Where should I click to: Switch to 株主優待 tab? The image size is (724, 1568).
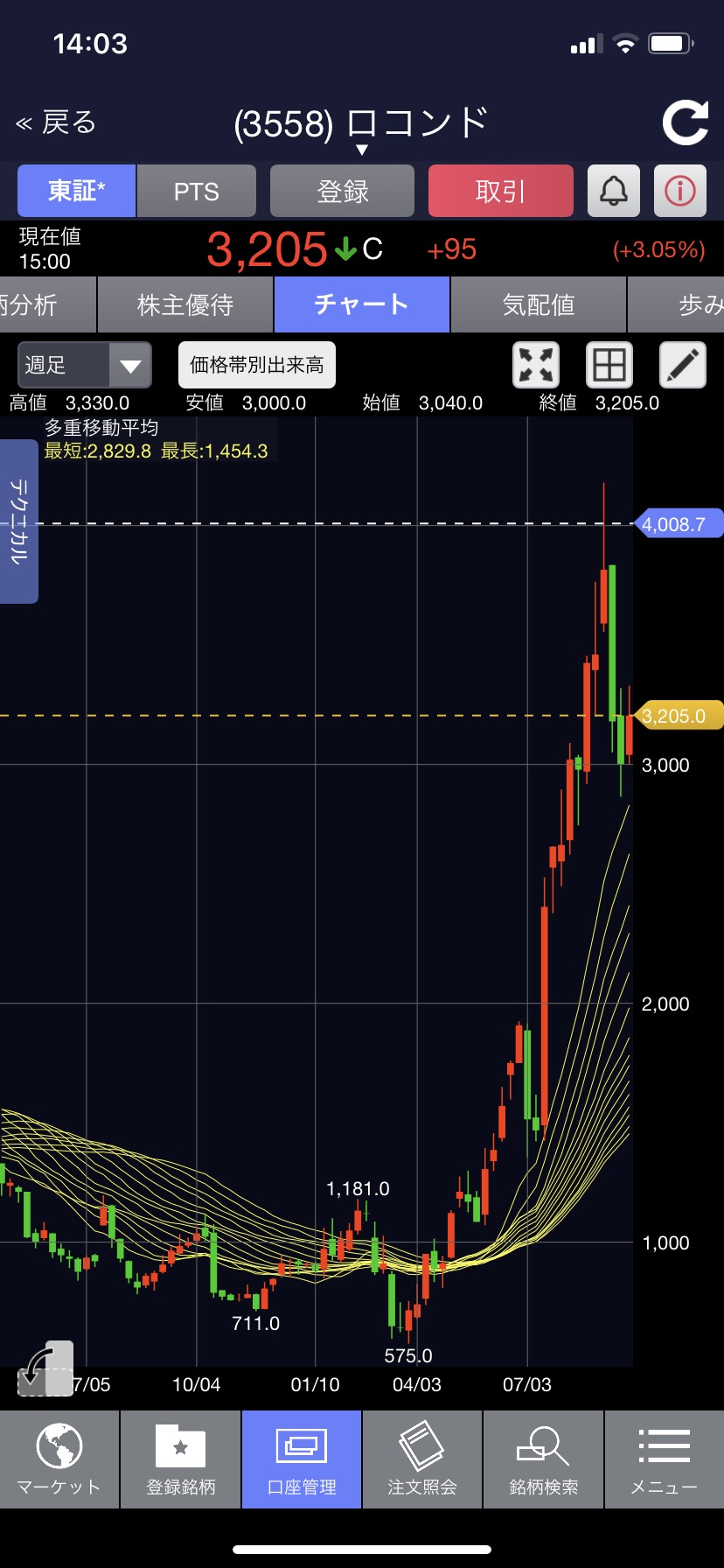[x=185, y=304]
